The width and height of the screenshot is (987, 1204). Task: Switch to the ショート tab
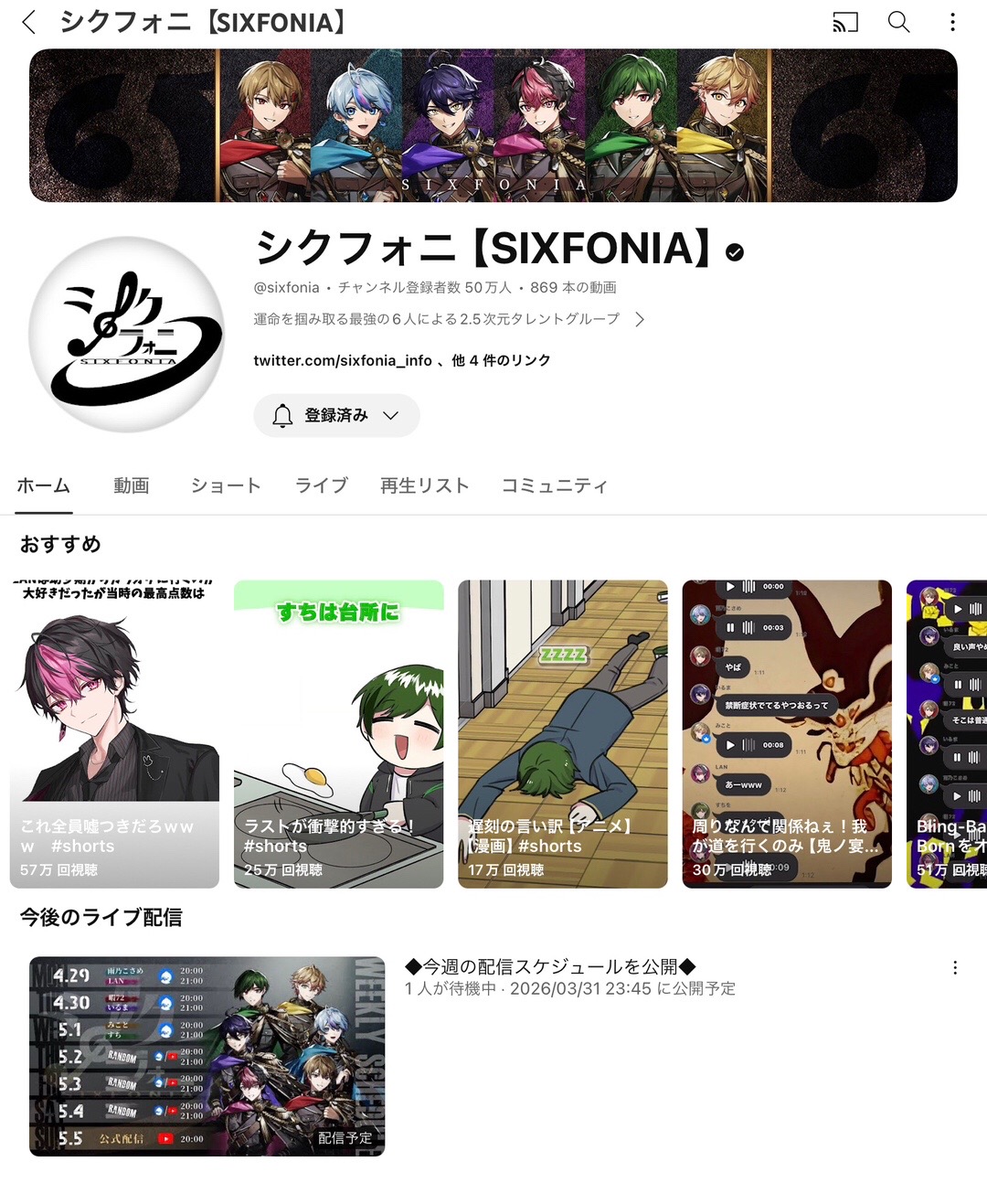[x=226, y=485]
